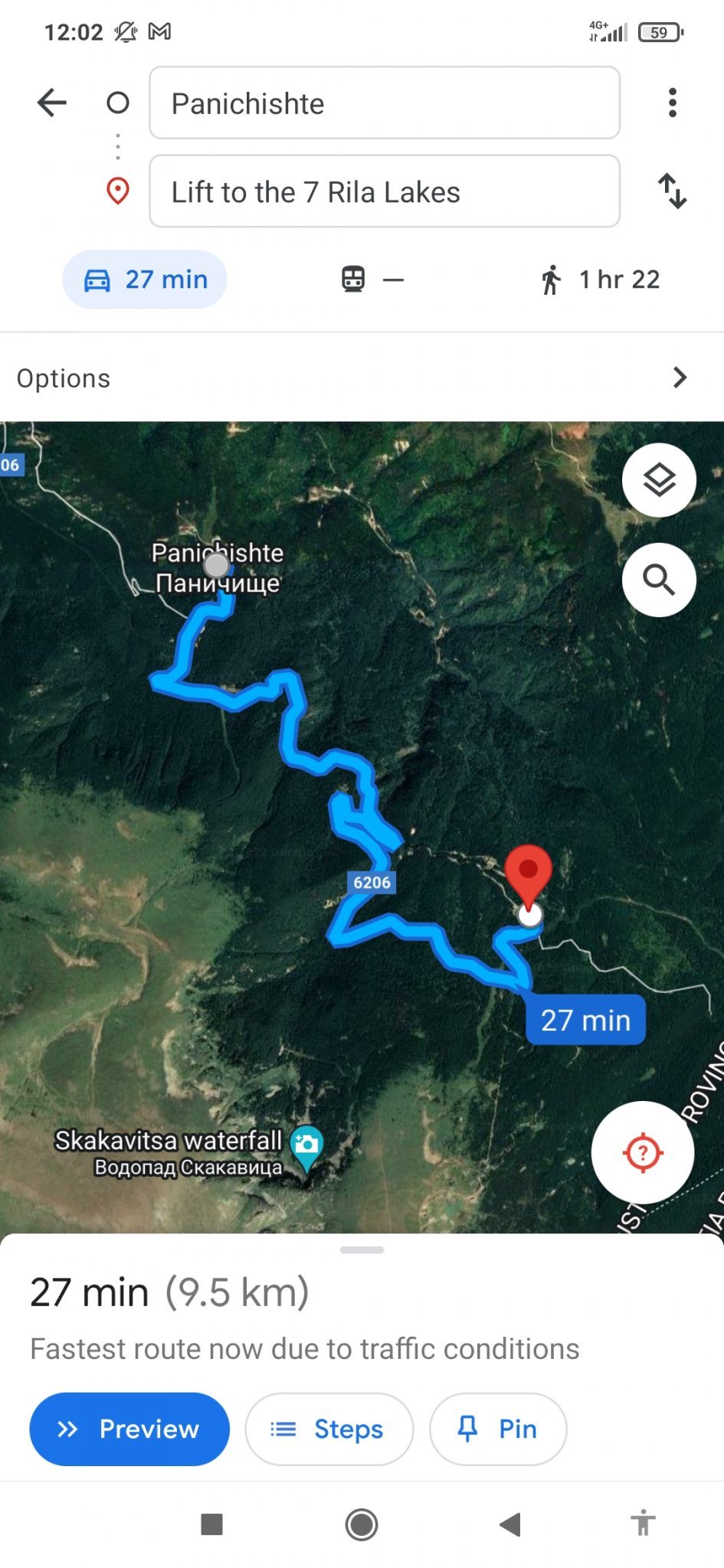This screenshot has height=1568, width=724.
Task: View the route Steps
Action: coord(329,1429)
